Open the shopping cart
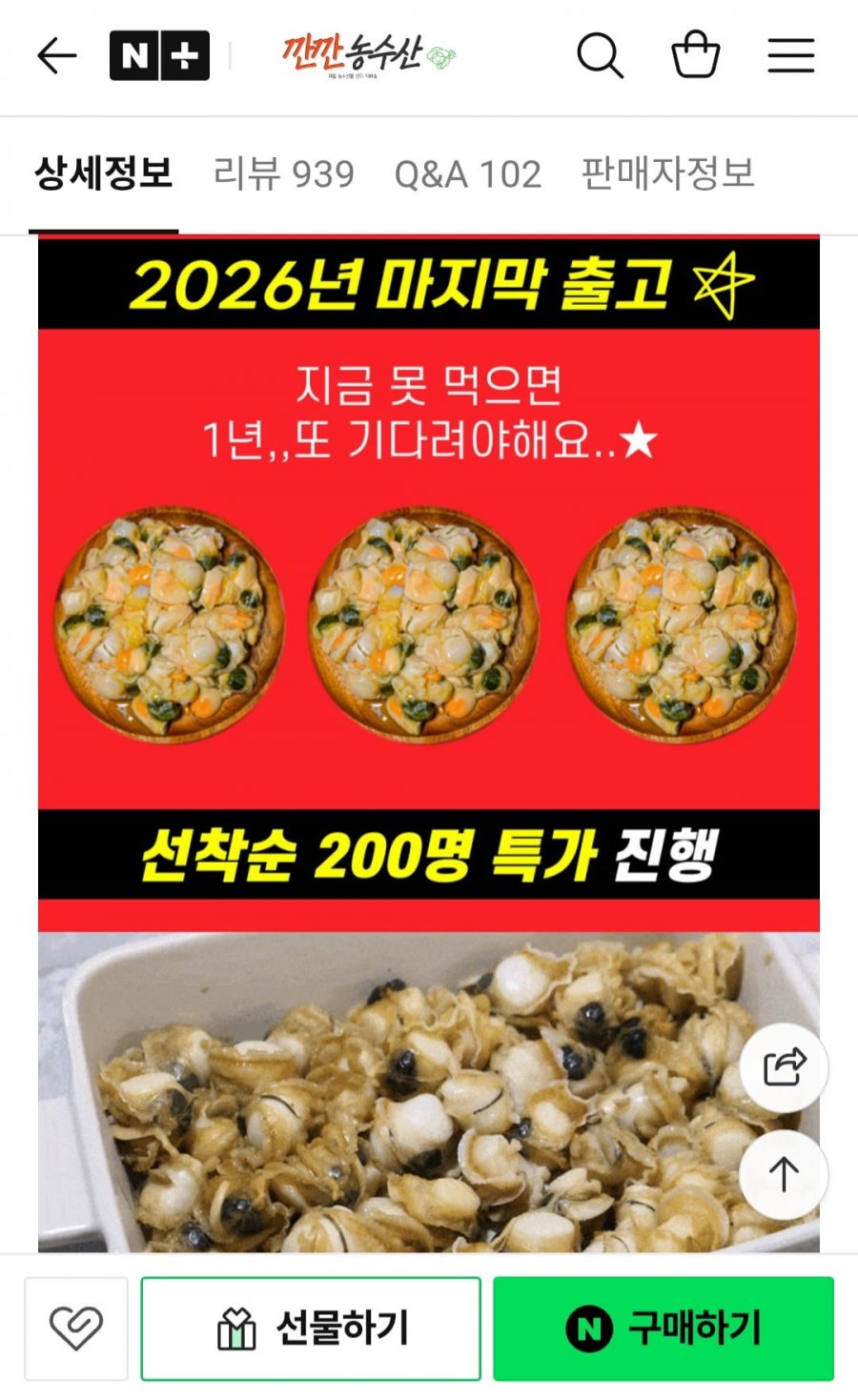This screenshot has width=858, height=1400. tap(697, 54)
